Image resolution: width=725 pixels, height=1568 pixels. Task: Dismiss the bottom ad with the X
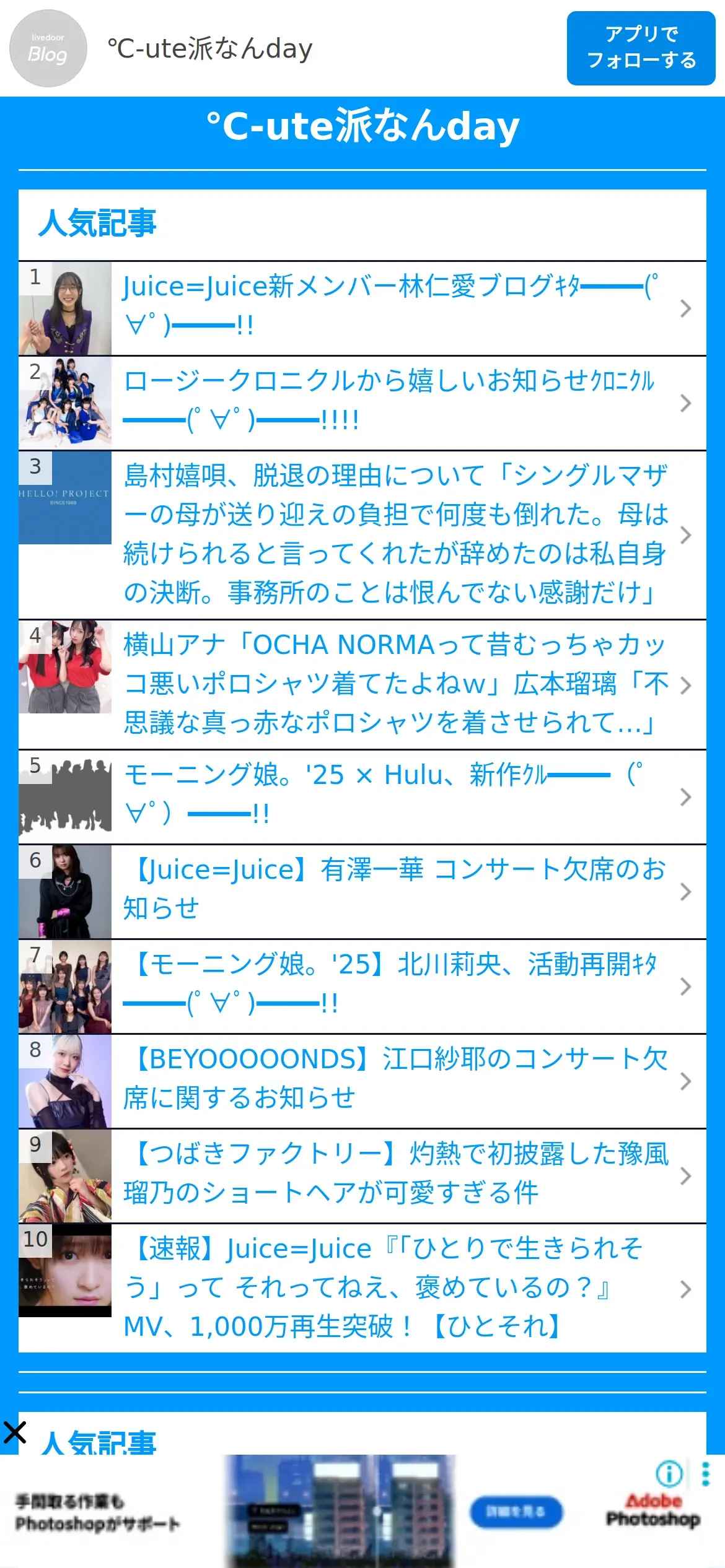pos(14,1432)
